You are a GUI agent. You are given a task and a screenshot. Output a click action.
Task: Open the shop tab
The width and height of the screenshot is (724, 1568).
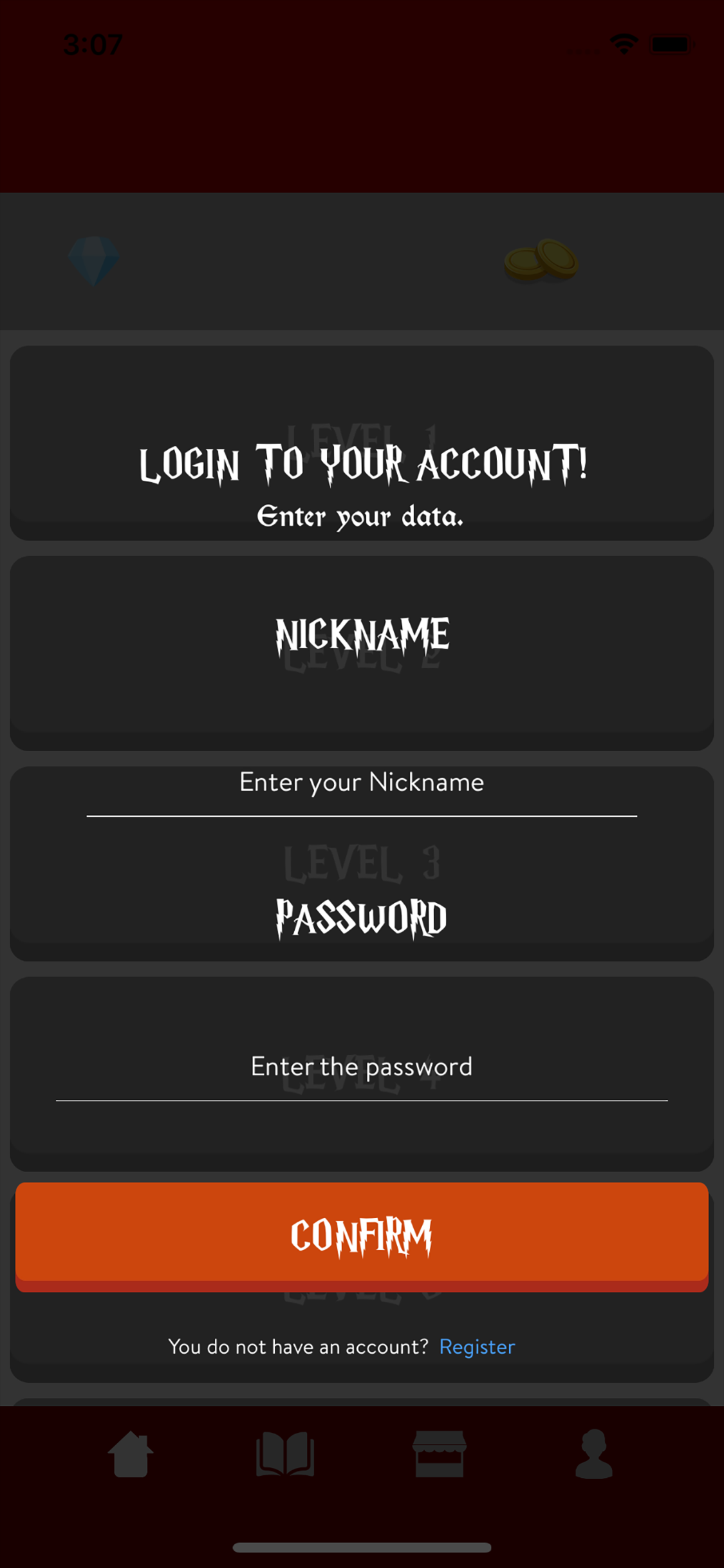[x=440, y=1454]
